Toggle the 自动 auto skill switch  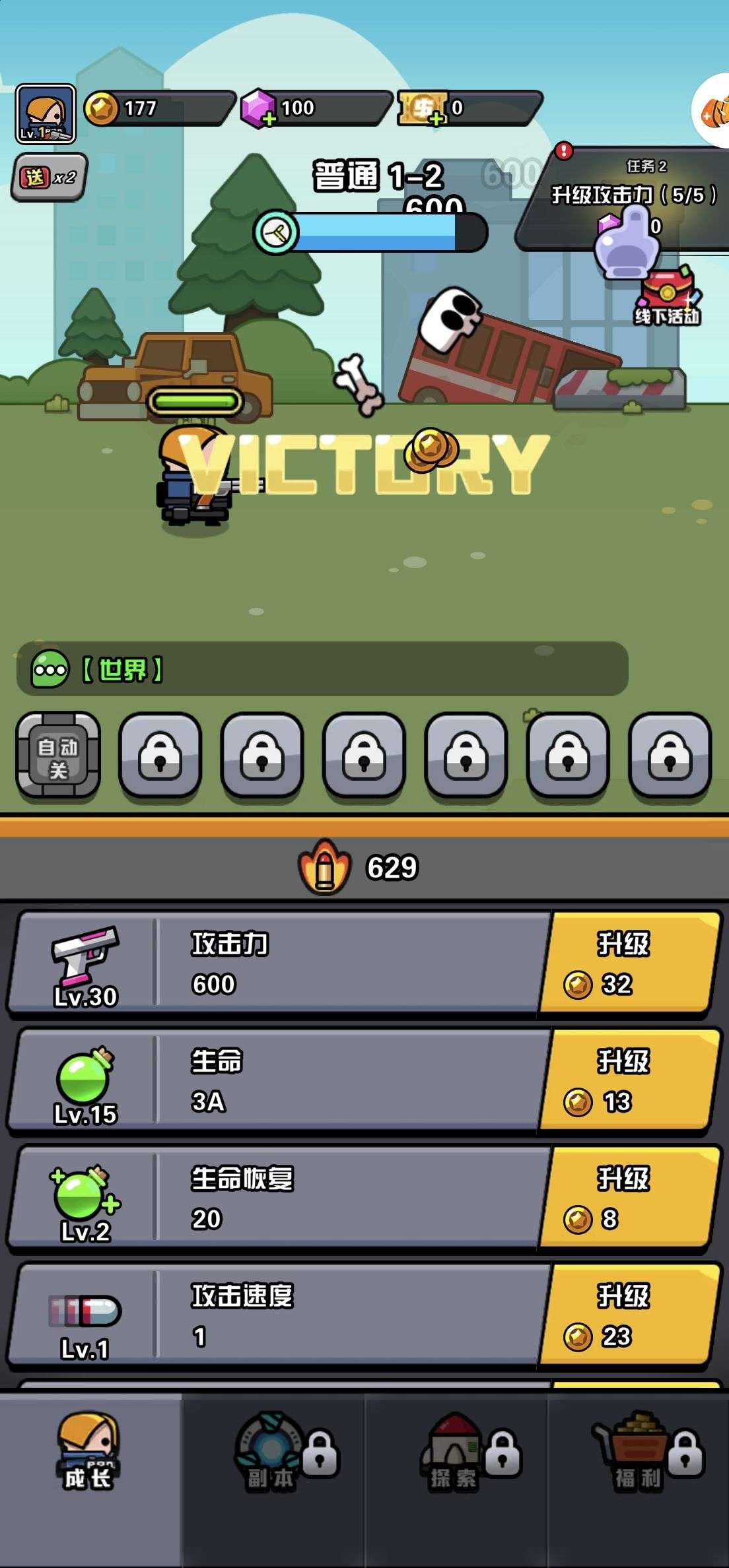58,755
